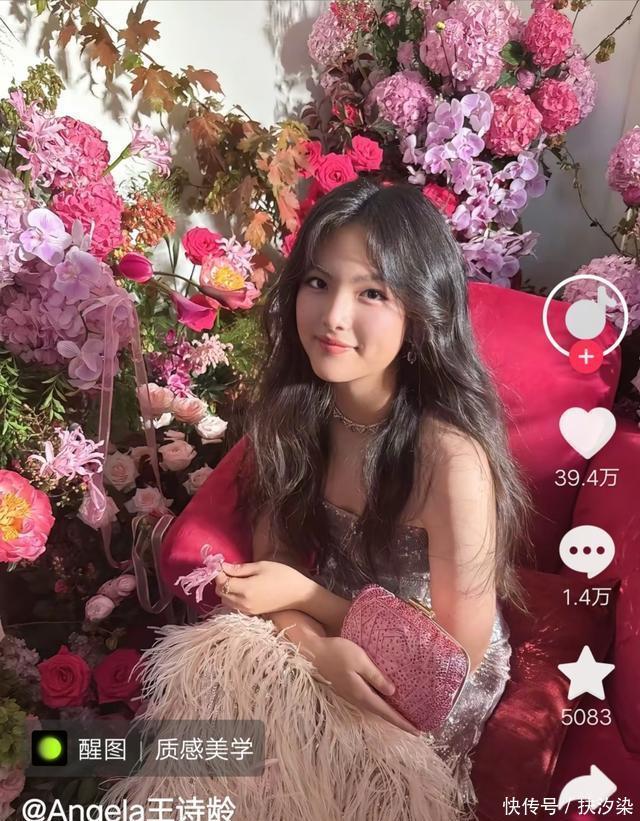Add this video to favorites with the star
640x821 pixels.
coord(587,673)
